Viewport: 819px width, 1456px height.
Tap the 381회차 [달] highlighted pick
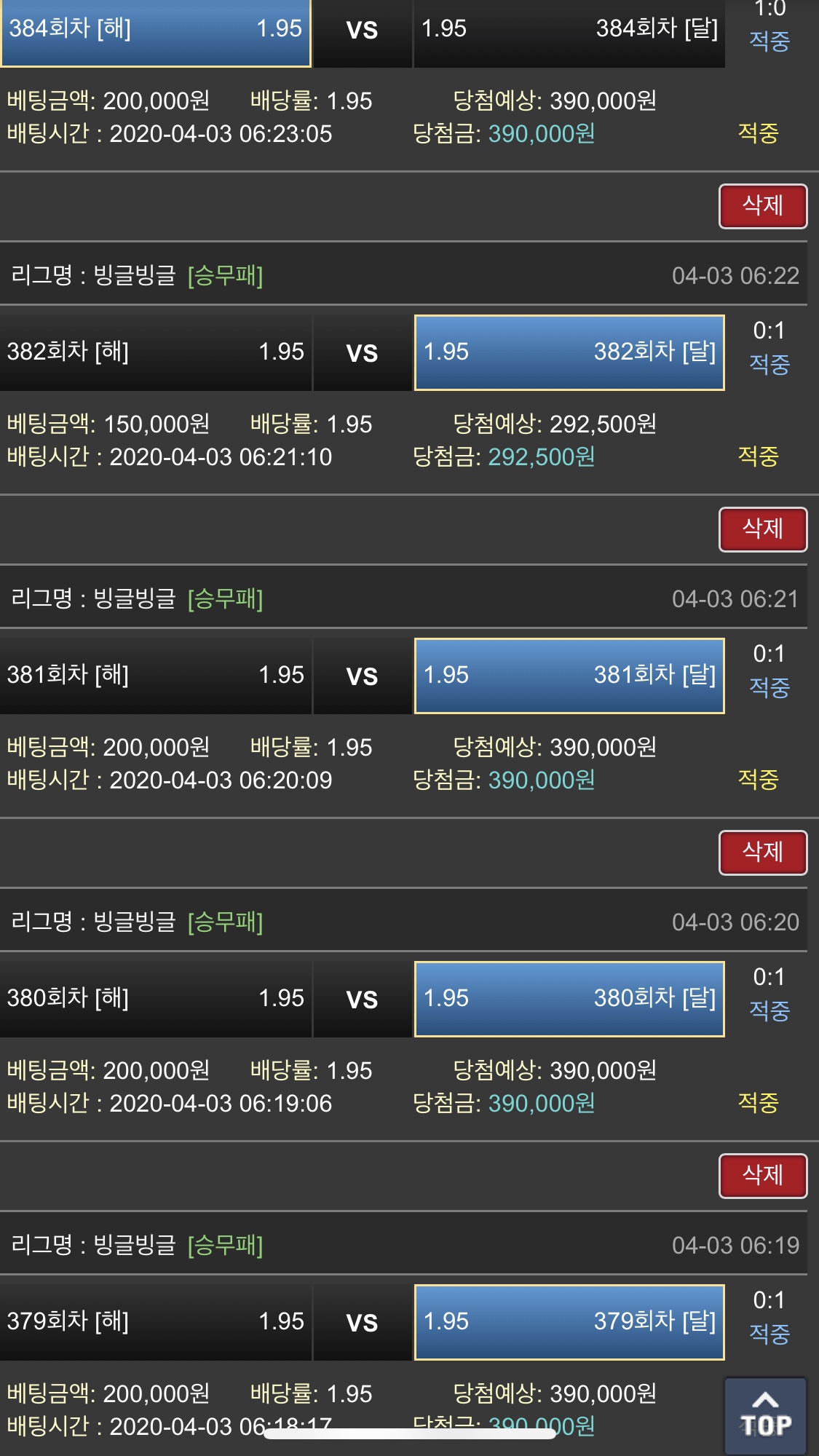click(x=569, y=676)
